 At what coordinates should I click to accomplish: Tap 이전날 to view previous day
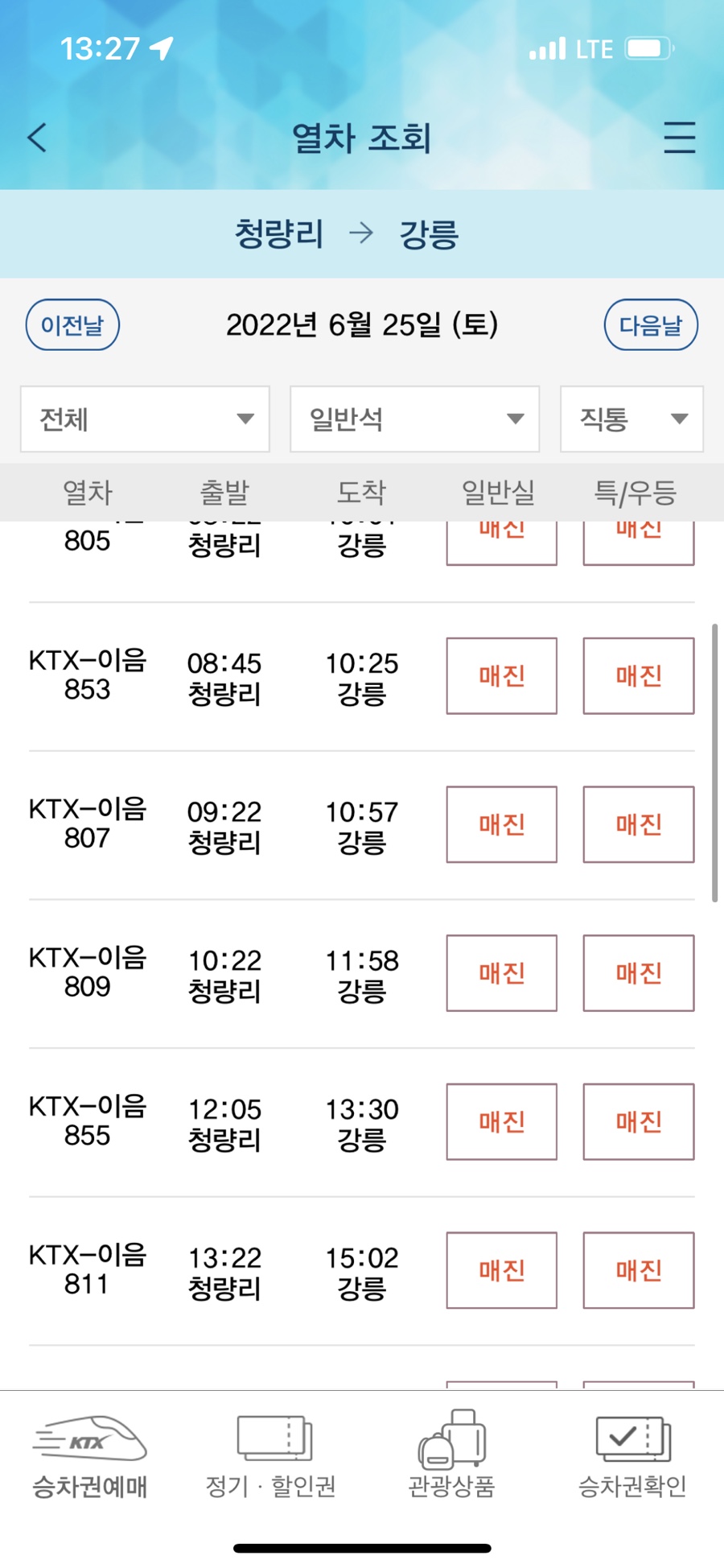(72, 325)
